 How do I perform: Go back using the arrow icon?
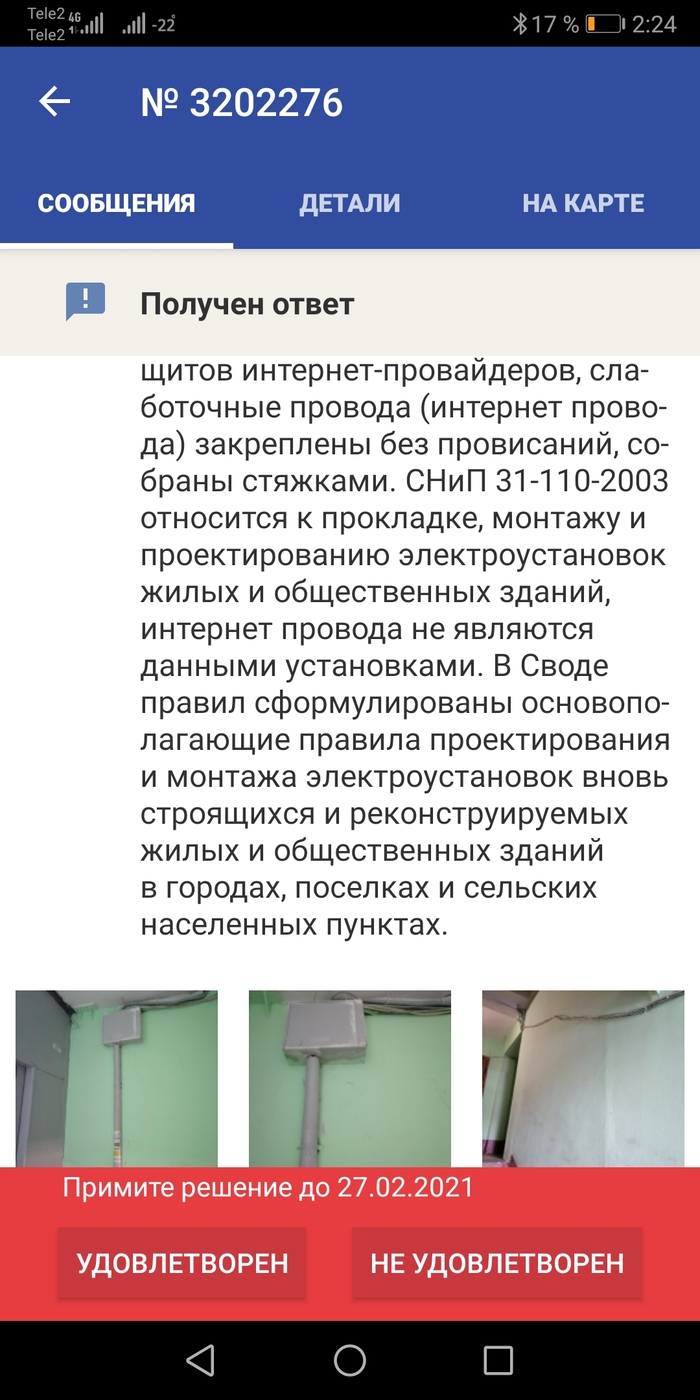pos(55,102)
